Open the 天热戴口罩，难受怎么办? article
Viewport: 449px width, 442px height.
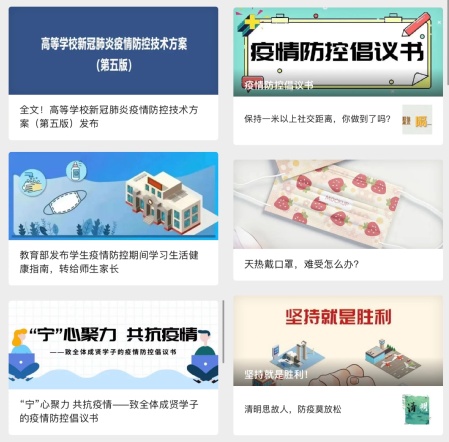[x=338, y=220]
